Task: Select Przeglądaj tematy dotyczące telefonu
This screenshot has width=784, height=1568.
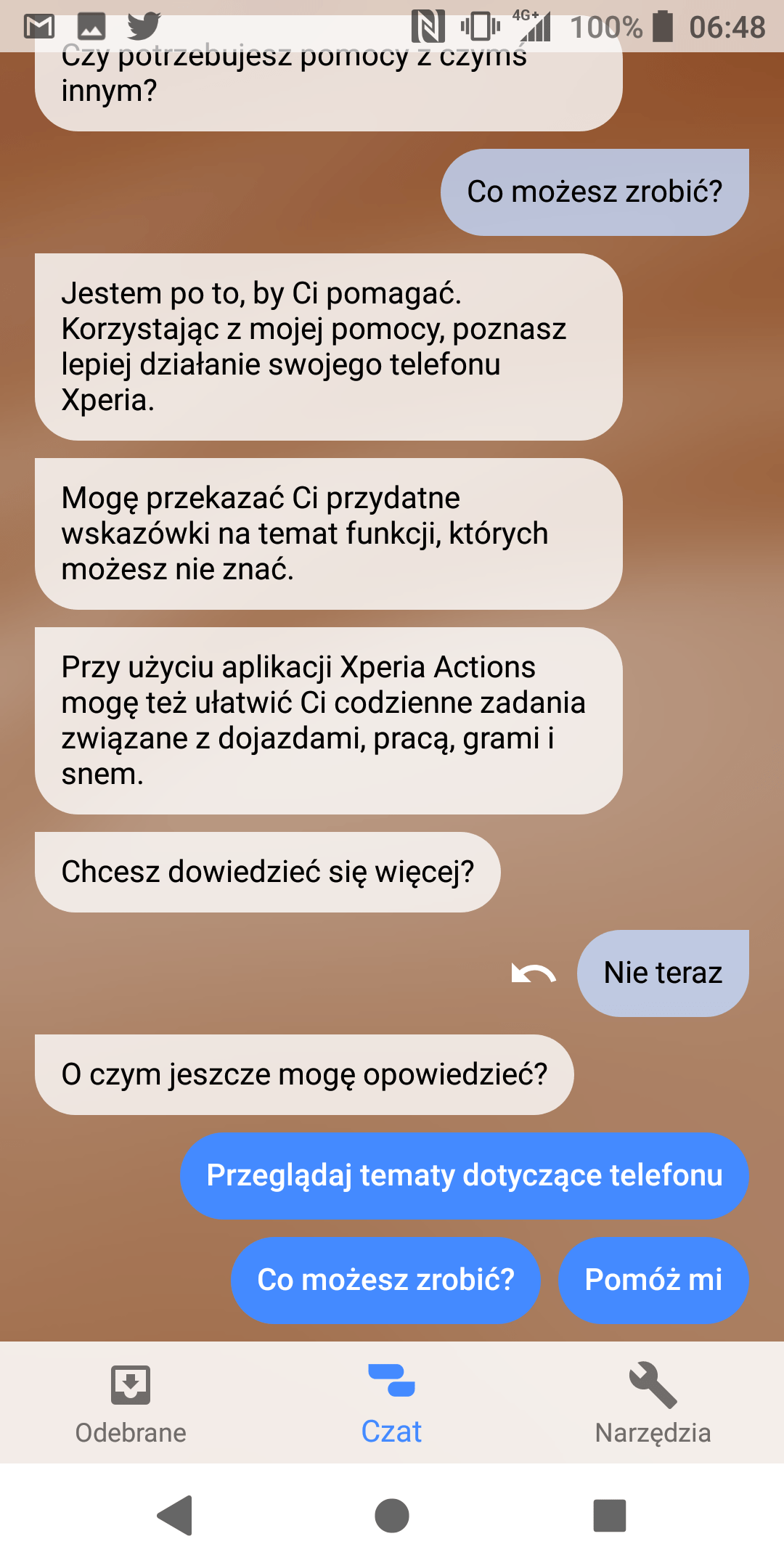Action: [x=465, y=1175]
